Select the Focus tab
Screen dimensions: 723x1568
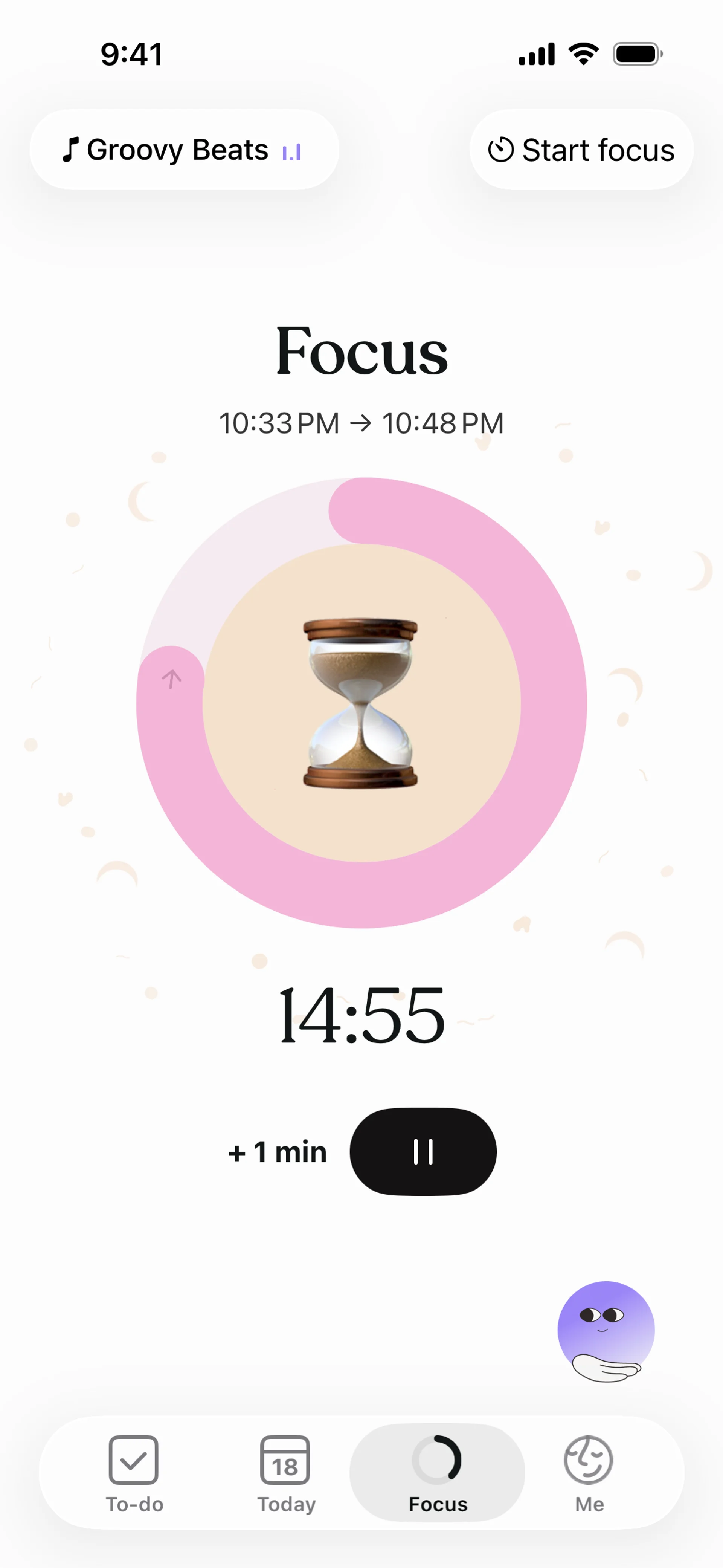[x=437, y=1473]
